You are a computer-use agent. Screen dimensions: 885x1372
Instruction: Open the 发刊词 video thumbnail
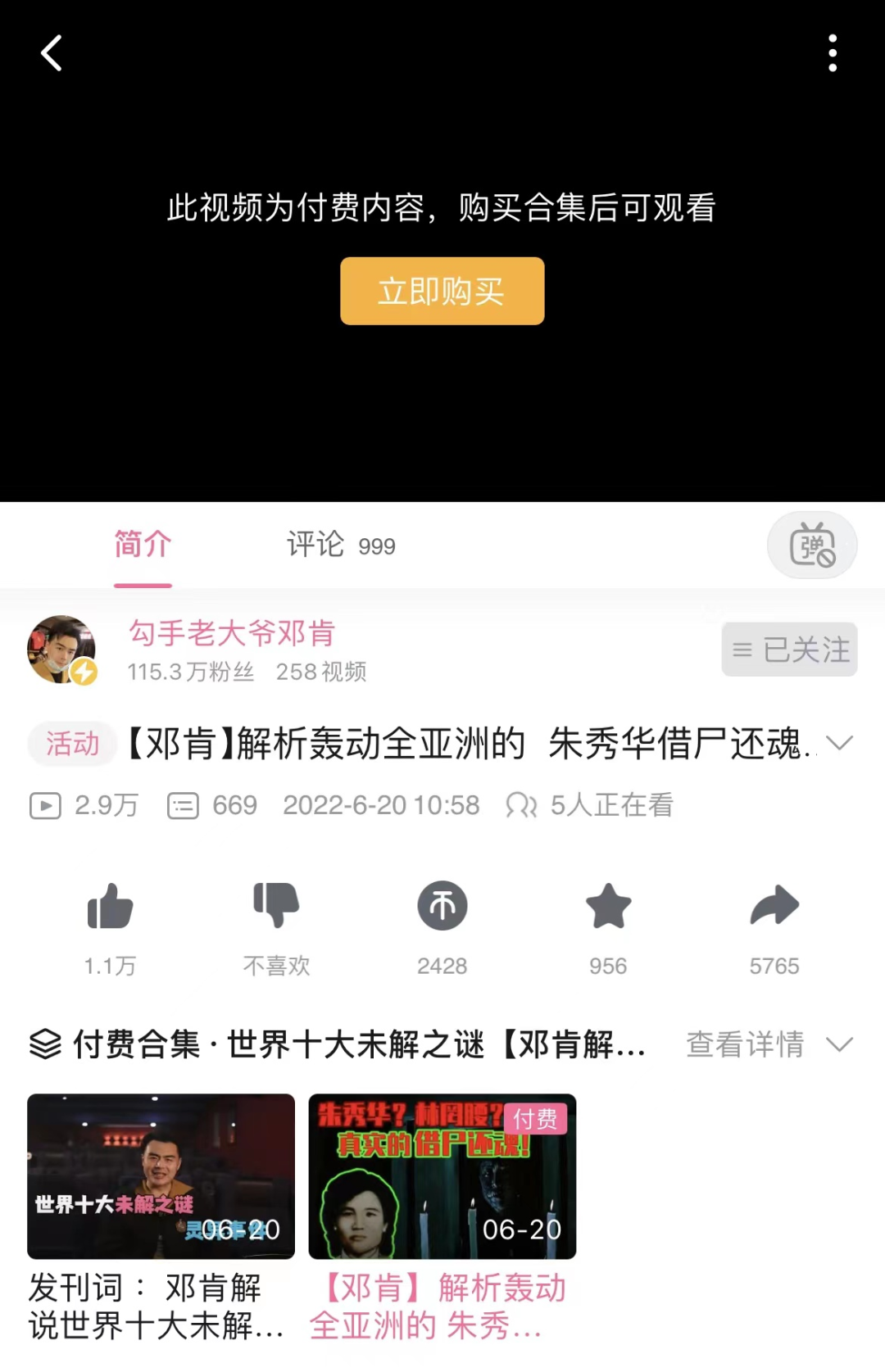tap(161, 1176)
